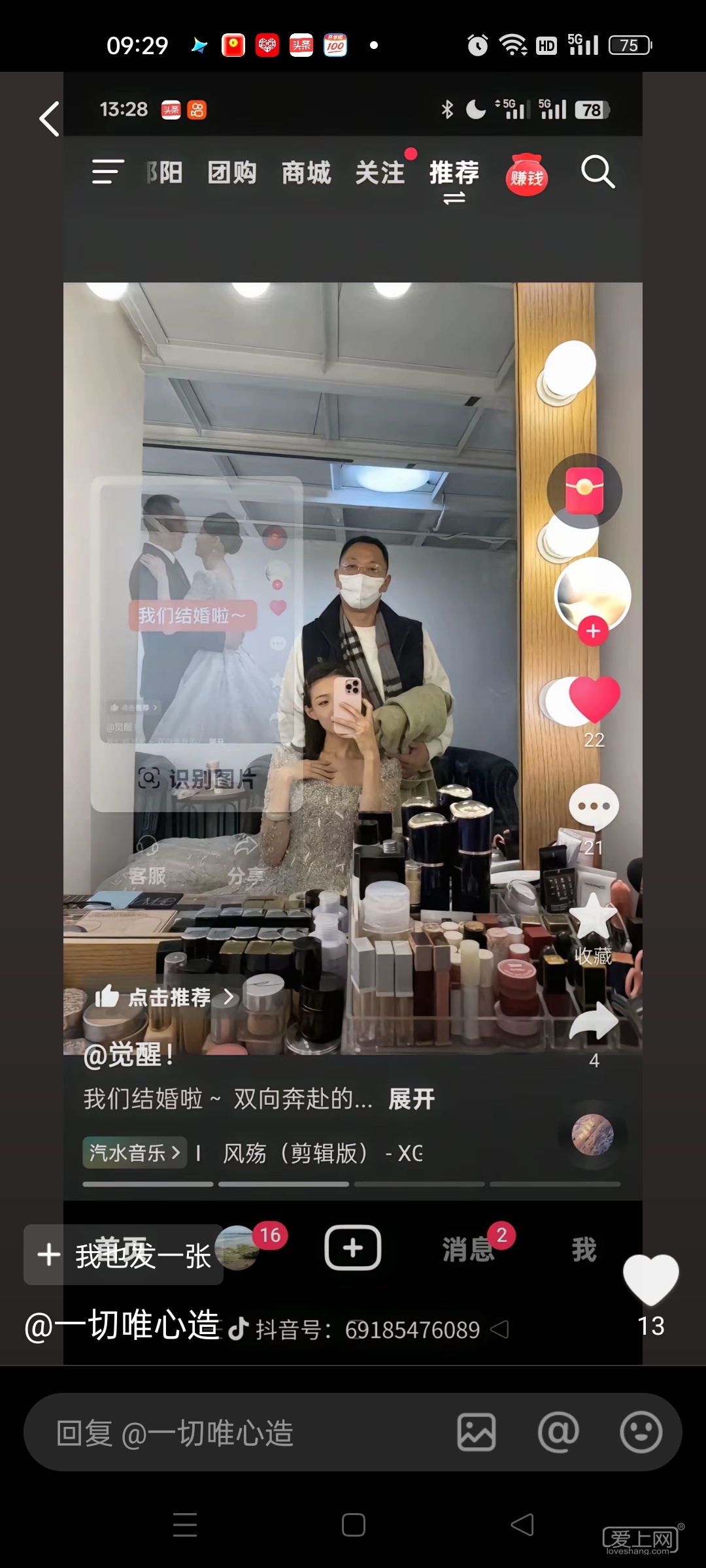The image size is (706, 1568).
Task: Focus the 回复 @一切唯心造 reply field
Action: (242, 1433)
